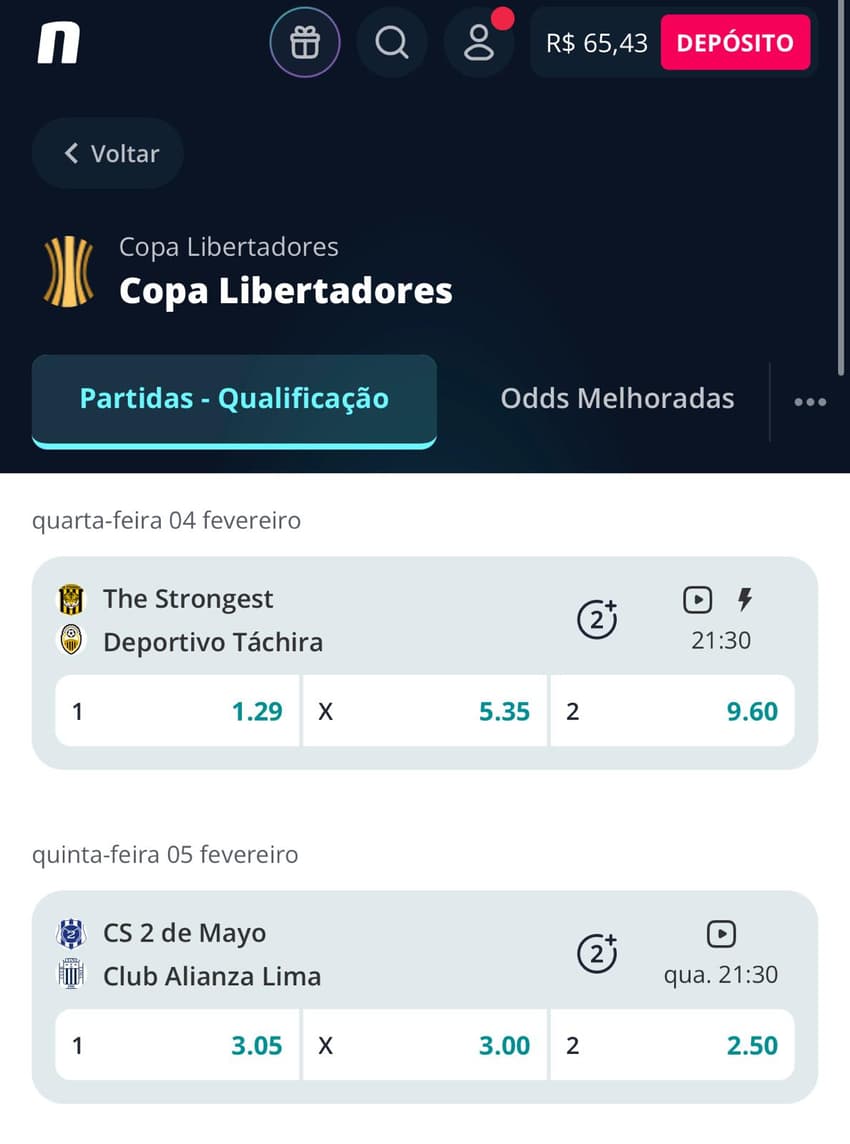Viewport: 850px width, 1144px height.
Task: Open the search icon
Action: point(392,42)
